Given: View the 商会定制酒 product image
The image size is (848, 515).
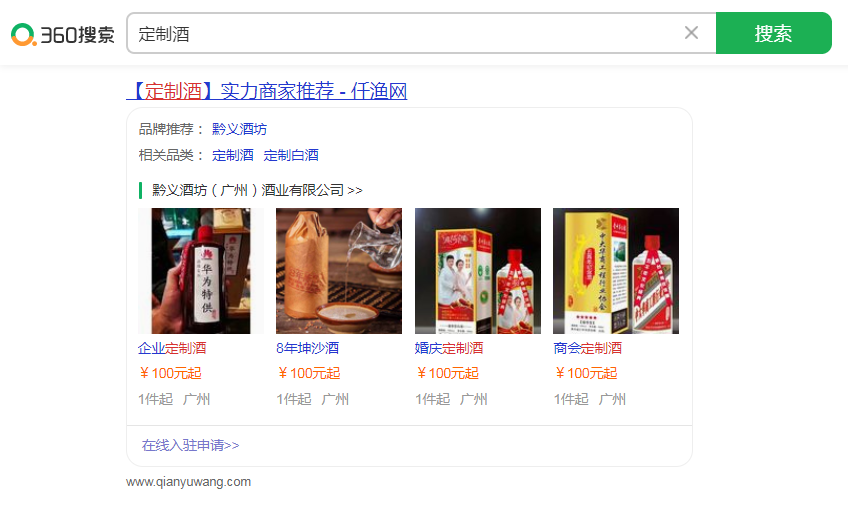Looking at the screenshot, I should click(x=616, y=271).
